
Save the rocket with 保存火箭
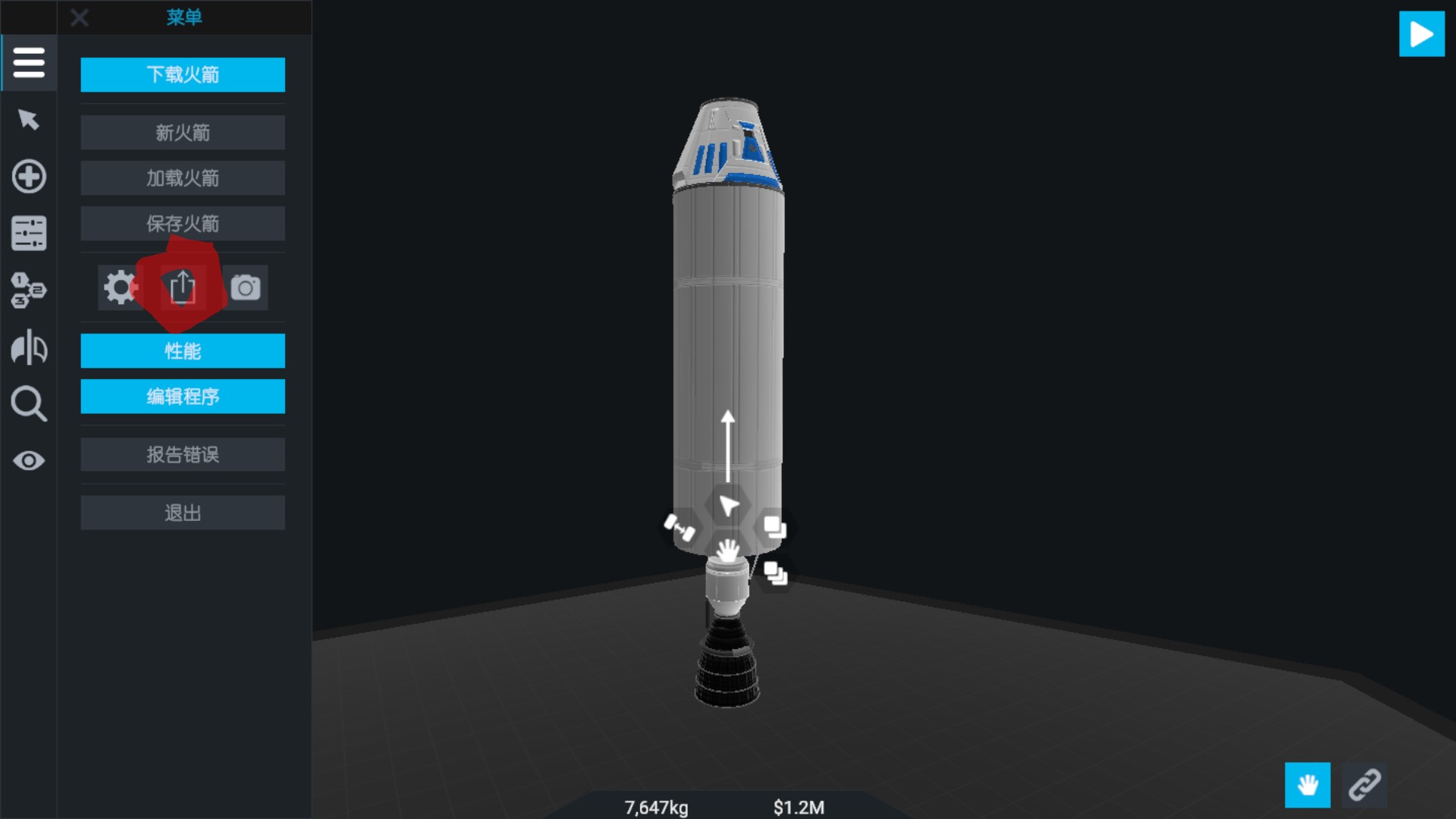183,224
